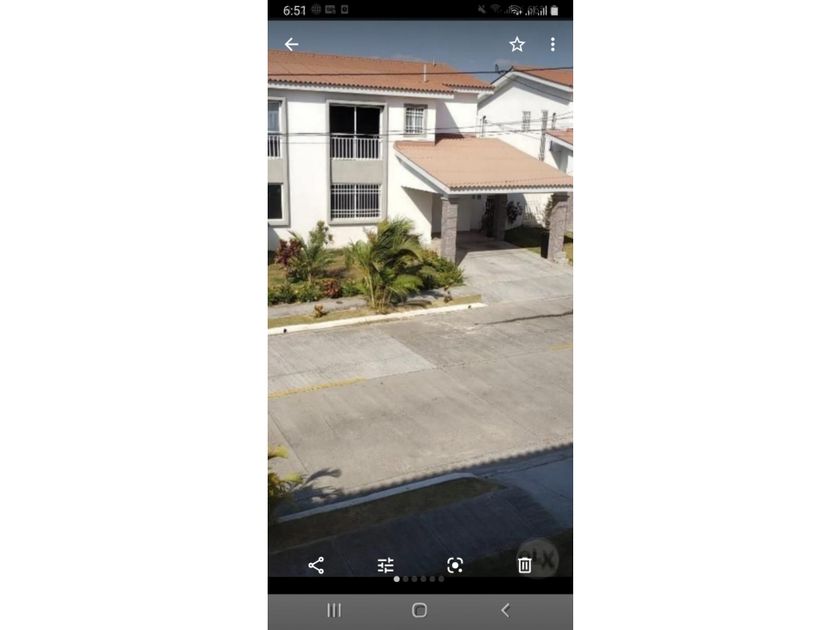
Task: Share this photo
Action: pyautogui.click(x=316, y=565)
